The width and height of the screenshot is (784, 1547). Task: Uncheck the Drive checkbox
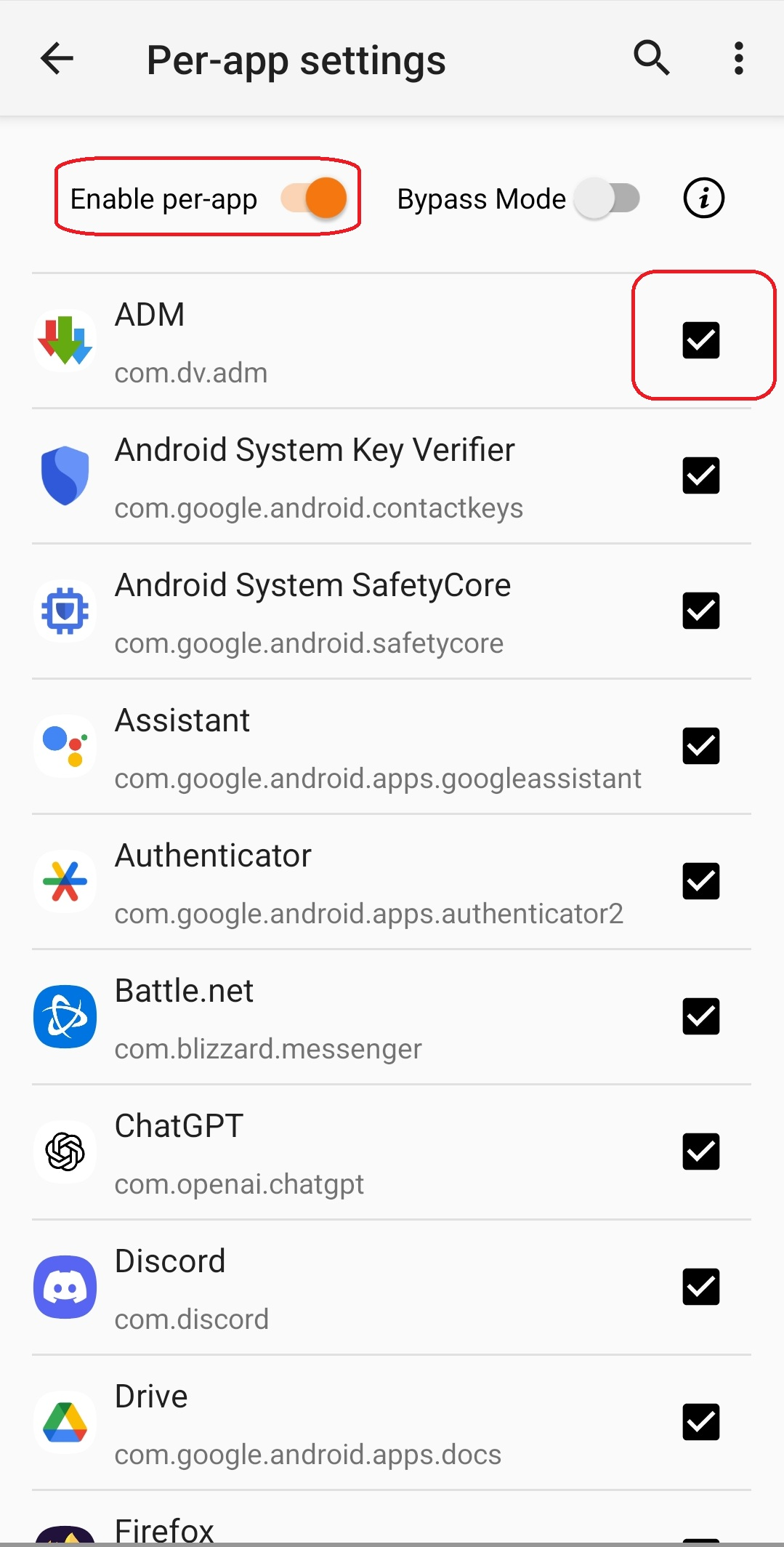[x=700, y=1422]
